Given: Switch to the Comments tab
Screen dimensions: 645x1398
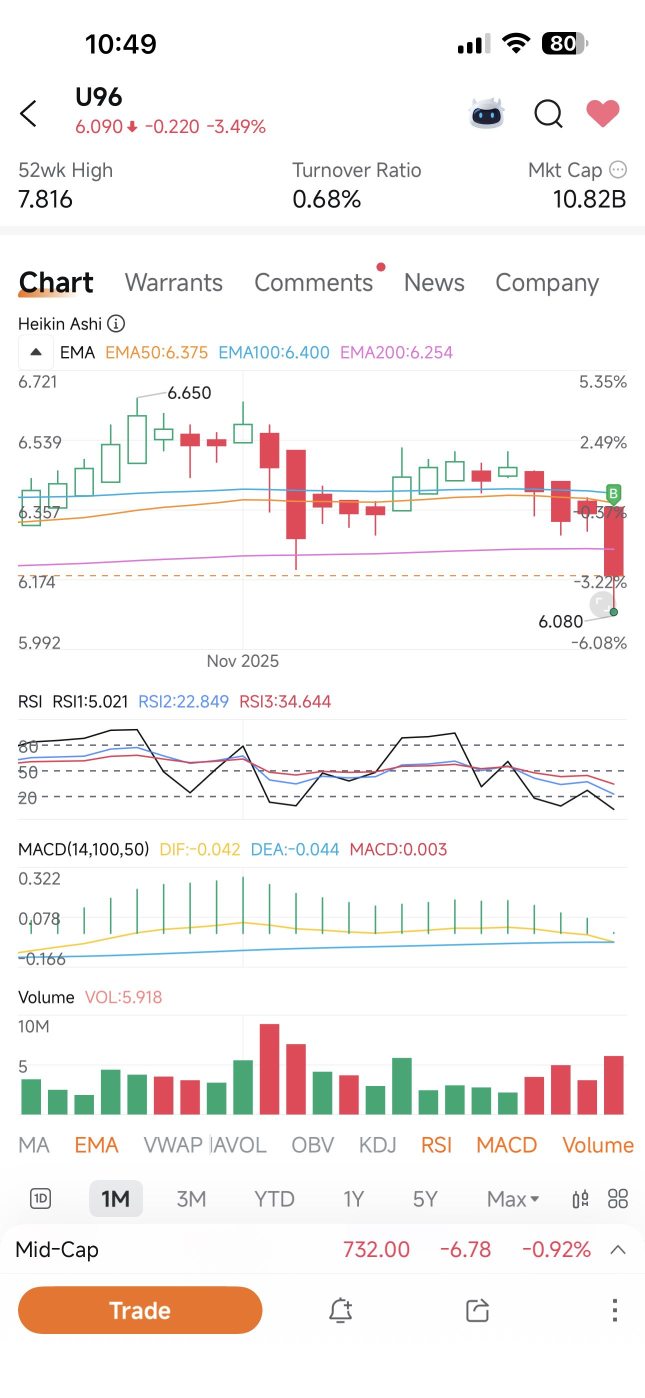Looking at the screenshot, I should pyautogui.click(x=313, y=283).
